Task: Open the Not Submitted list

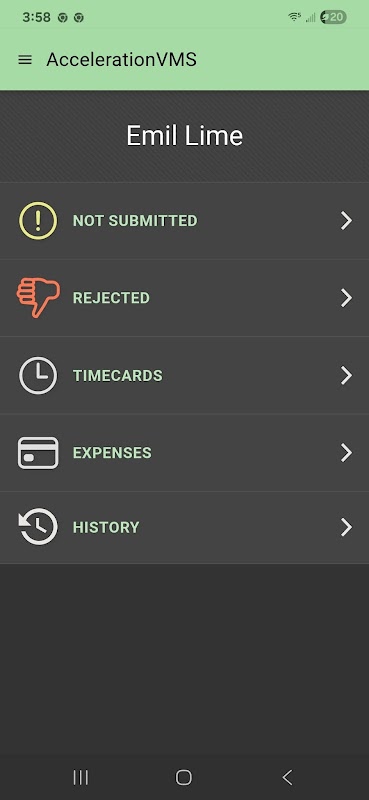Action: pyautogui.click(x=184, y=221)
